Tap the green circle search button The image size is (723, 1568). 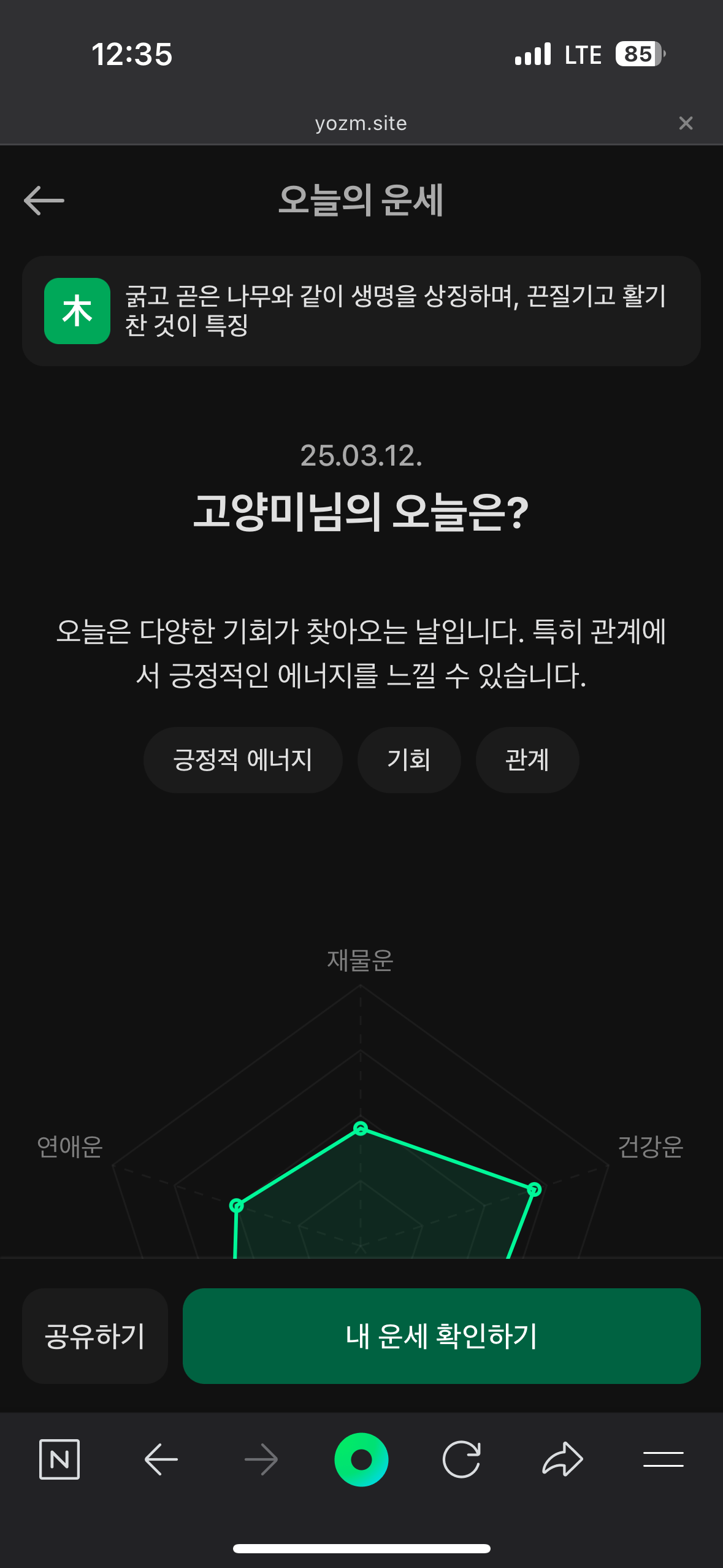tap(361, 1459)
